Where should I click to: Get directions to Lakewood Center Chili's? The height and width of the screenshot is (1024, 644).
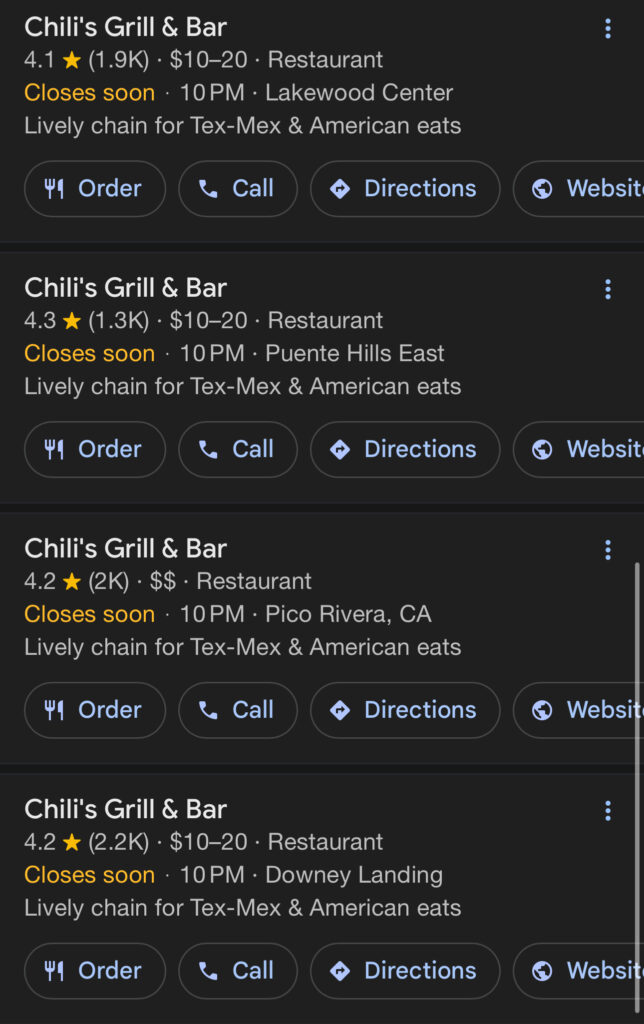pyautogui.click(x=404, y=189)
